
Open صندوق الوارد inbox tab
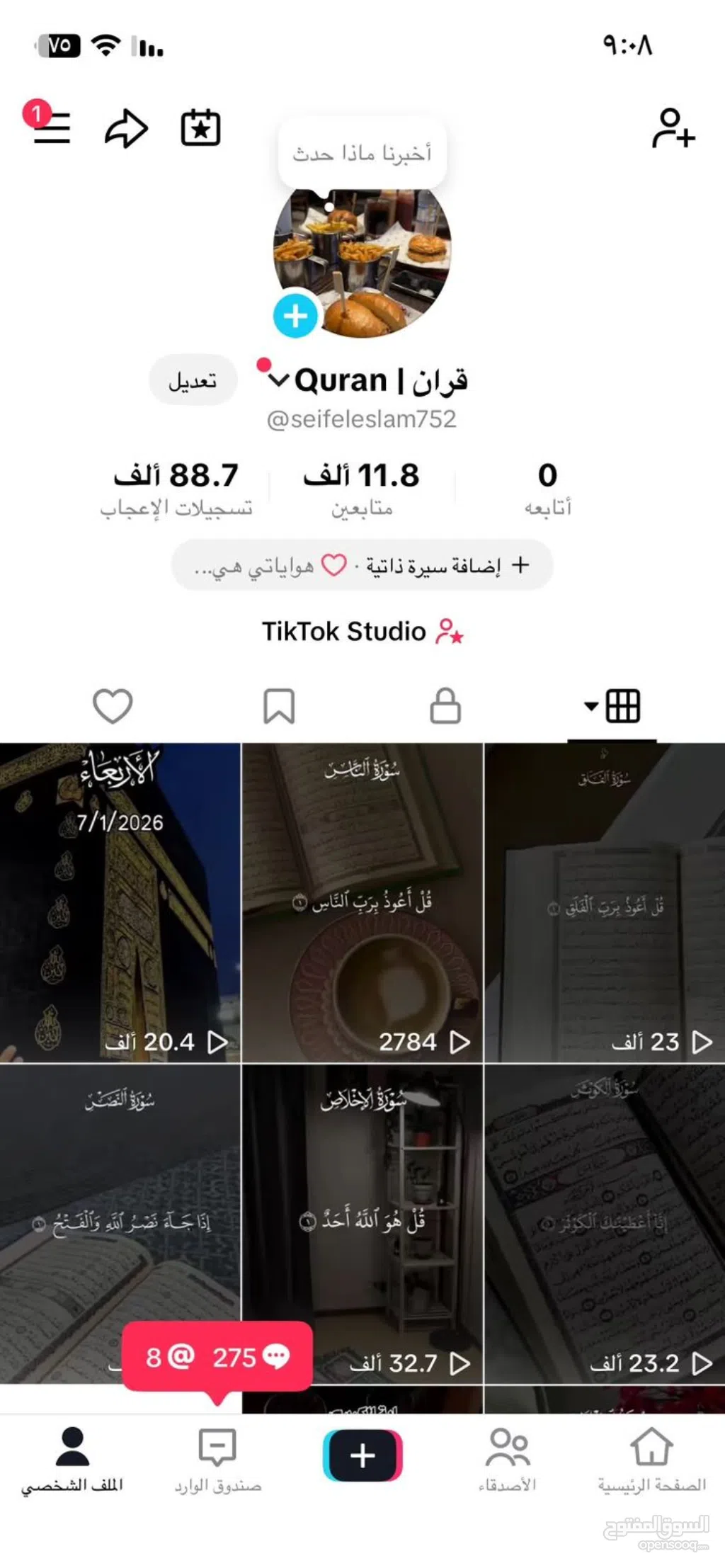(x=217, y=1460)
